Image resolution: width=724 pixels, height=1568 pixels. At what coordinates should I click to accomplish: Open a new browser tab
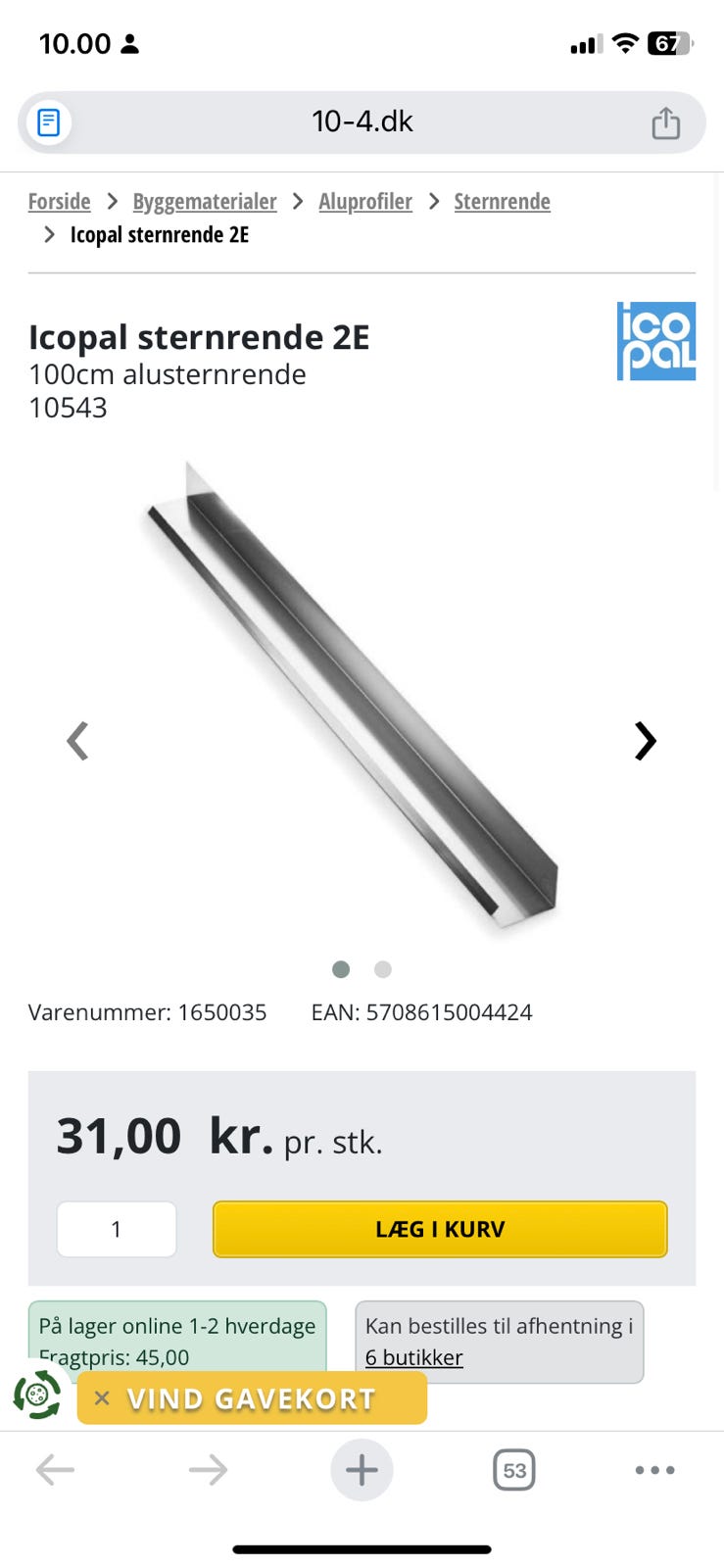click(x=362, y=1469)
